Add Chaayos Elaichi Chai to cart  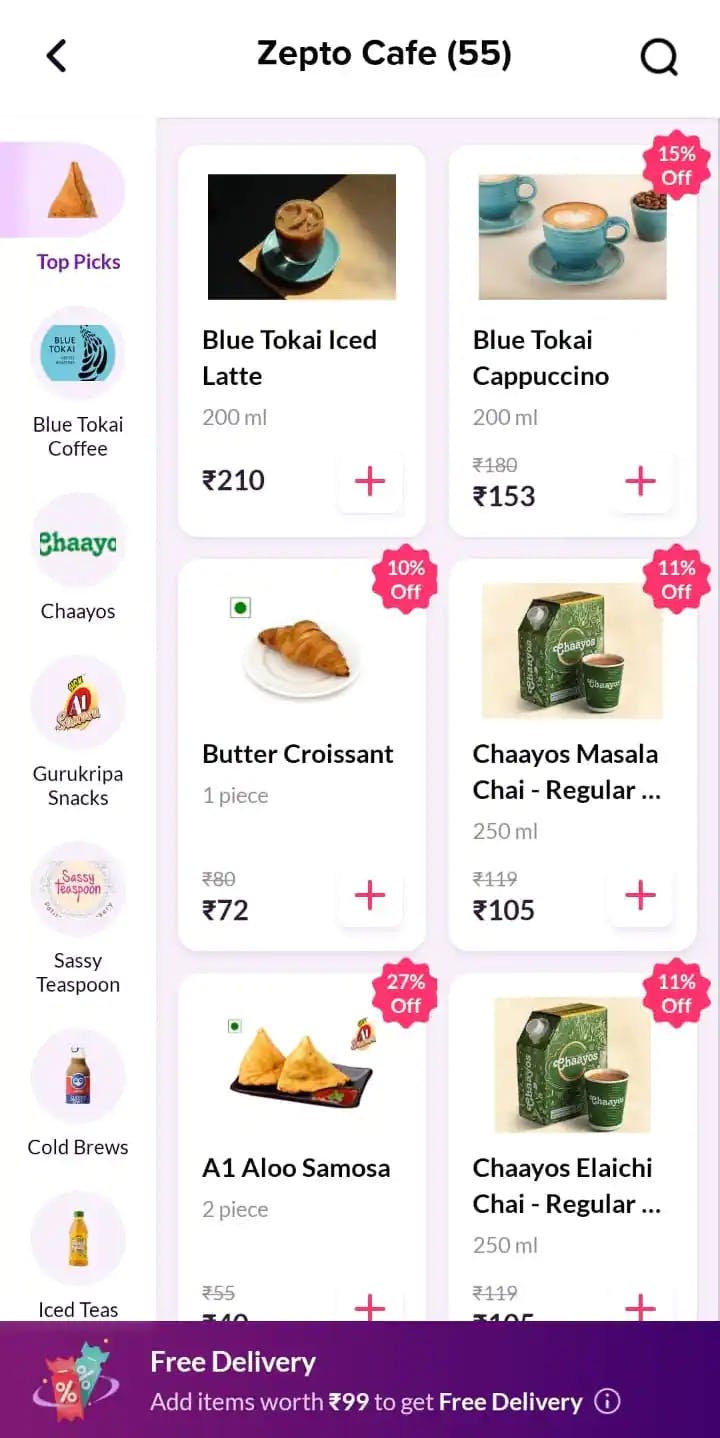[x=640, y=1306]
